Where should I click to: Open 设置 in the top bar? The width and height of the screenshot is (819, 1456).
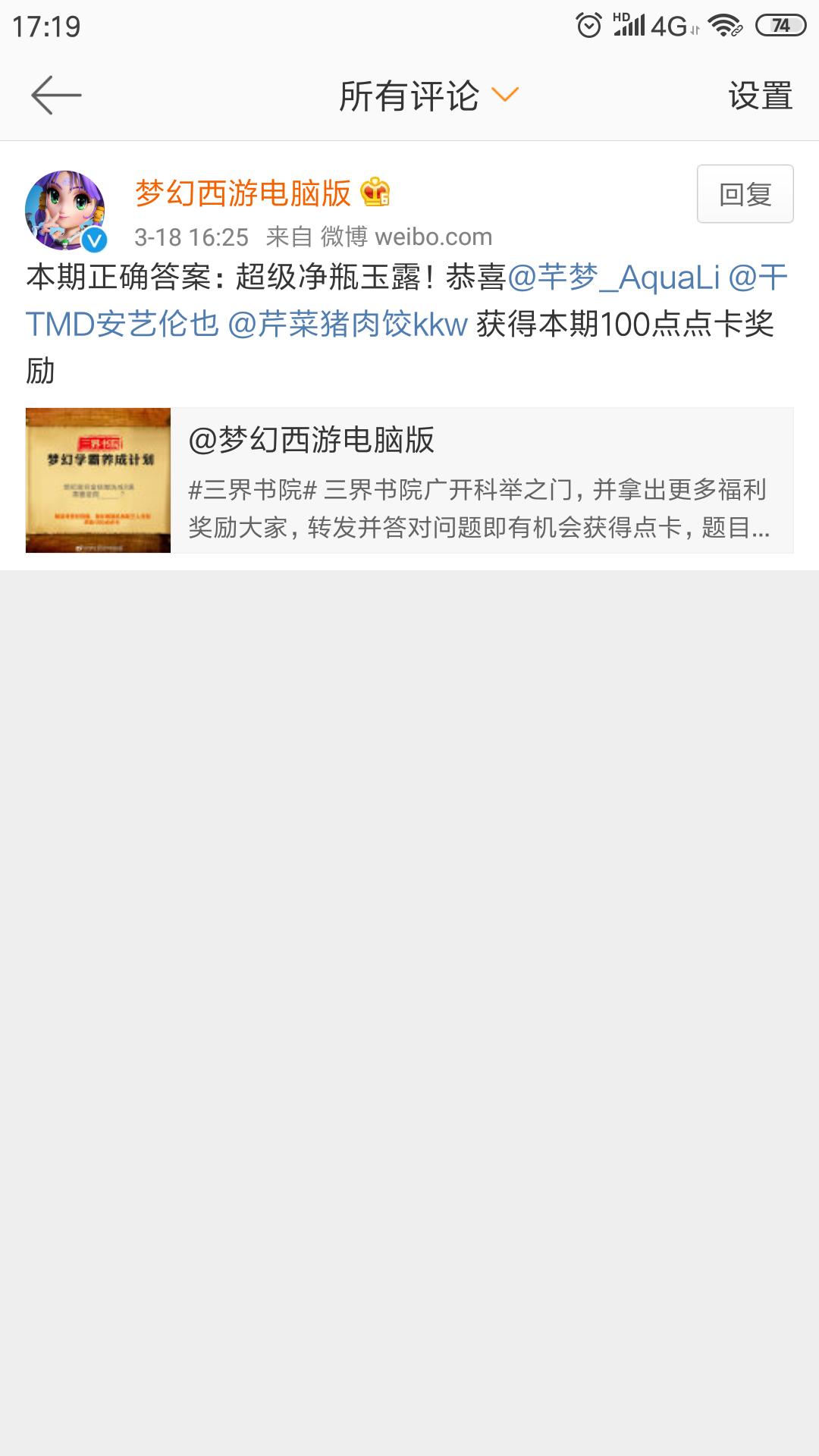(760, 96)
